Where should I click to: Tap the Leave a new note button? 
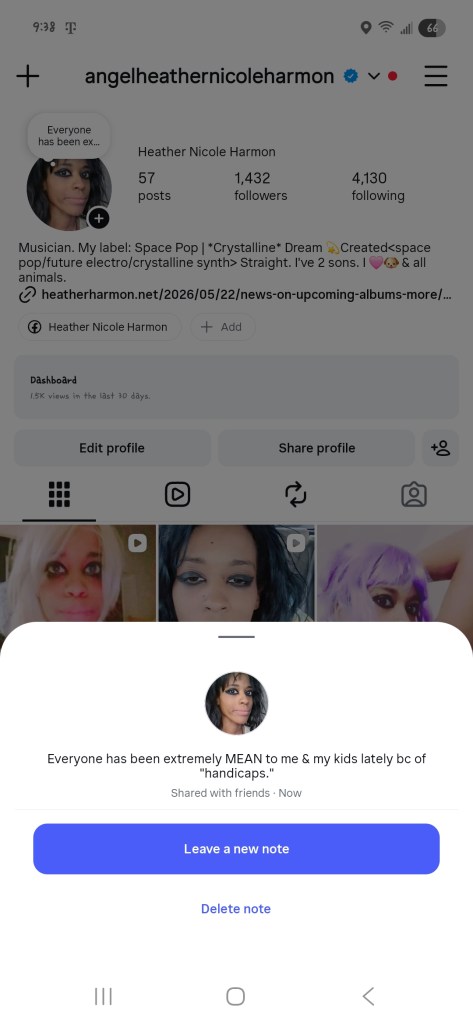236,848
